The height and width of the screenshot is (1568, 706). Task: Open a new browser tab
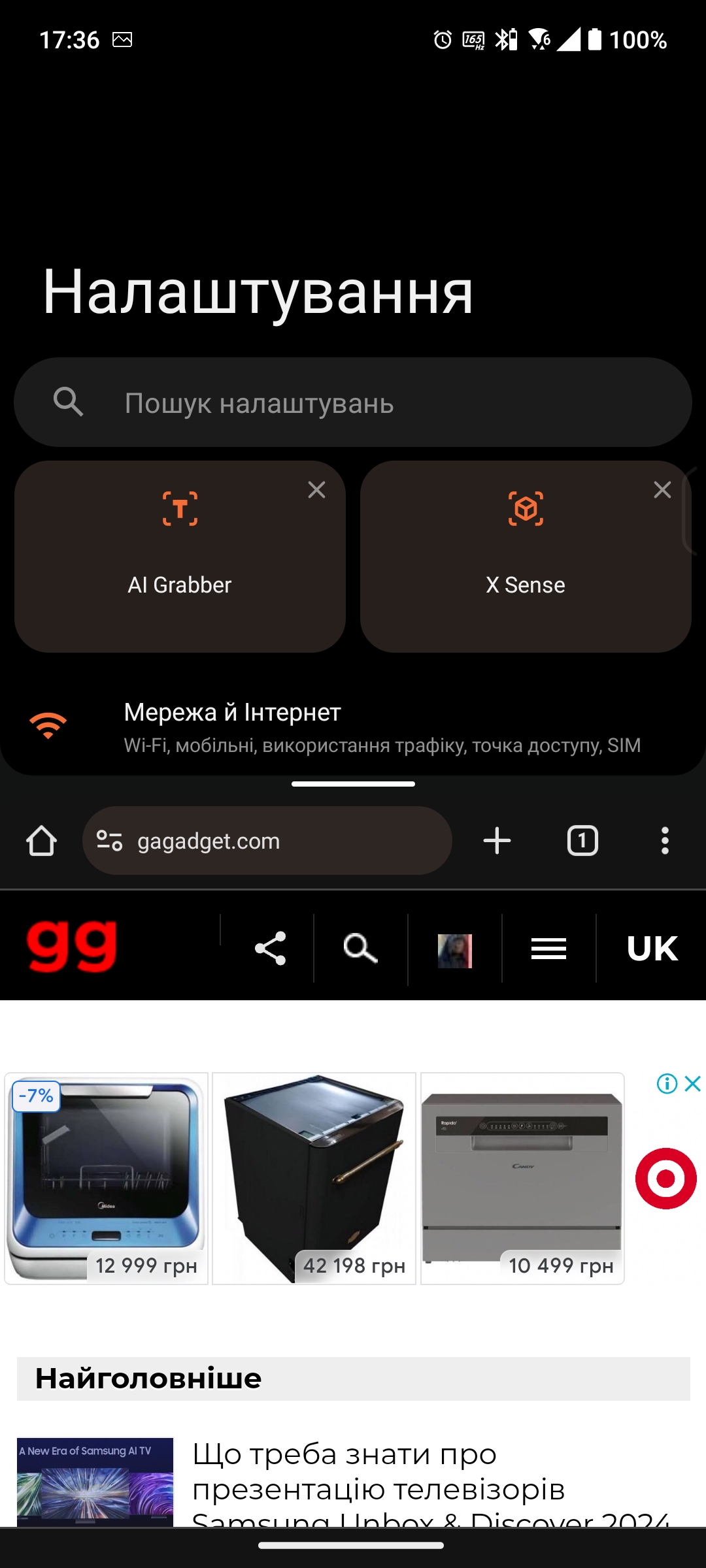497,841
